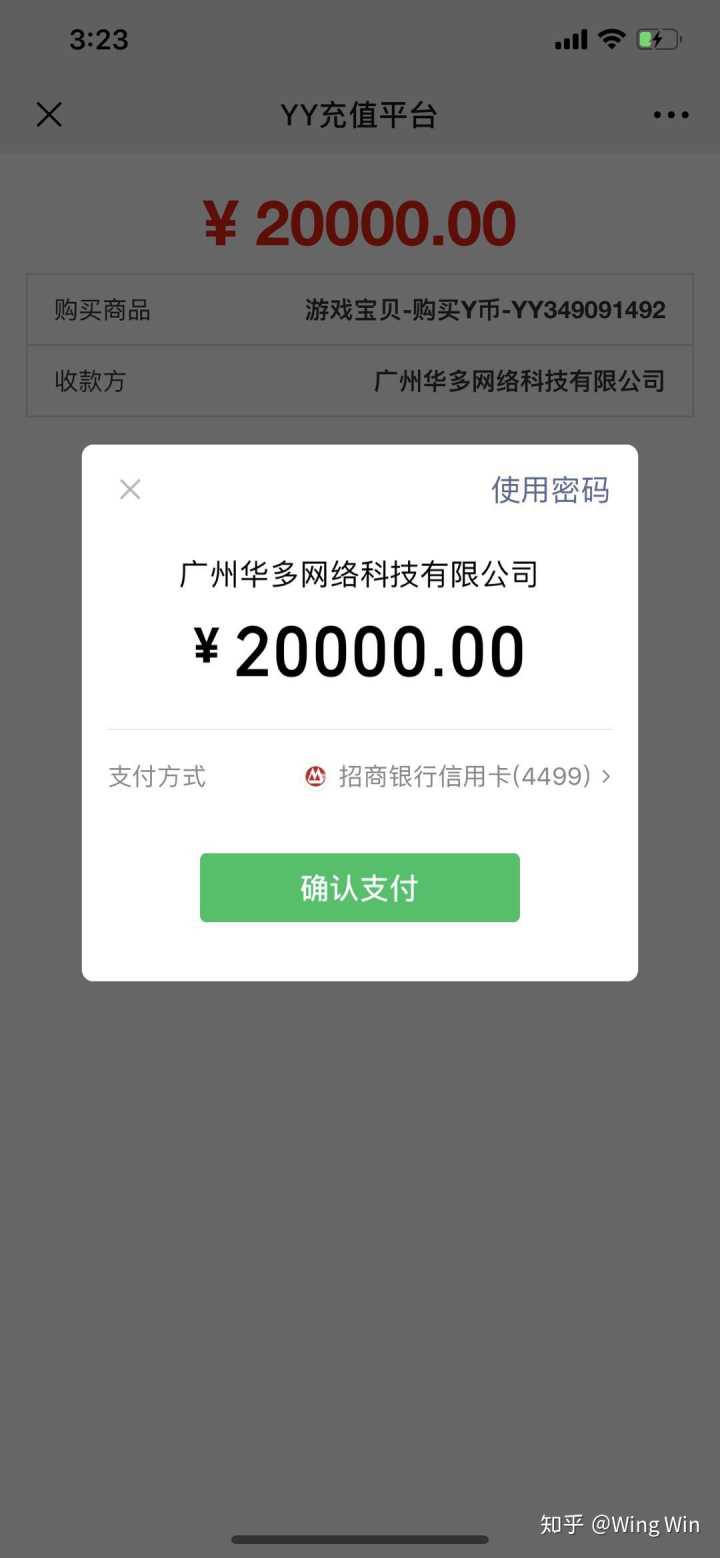Screen dimensions: 720x1558
Task: Open the three-dot more menu
Action: (x=671, y=115)
